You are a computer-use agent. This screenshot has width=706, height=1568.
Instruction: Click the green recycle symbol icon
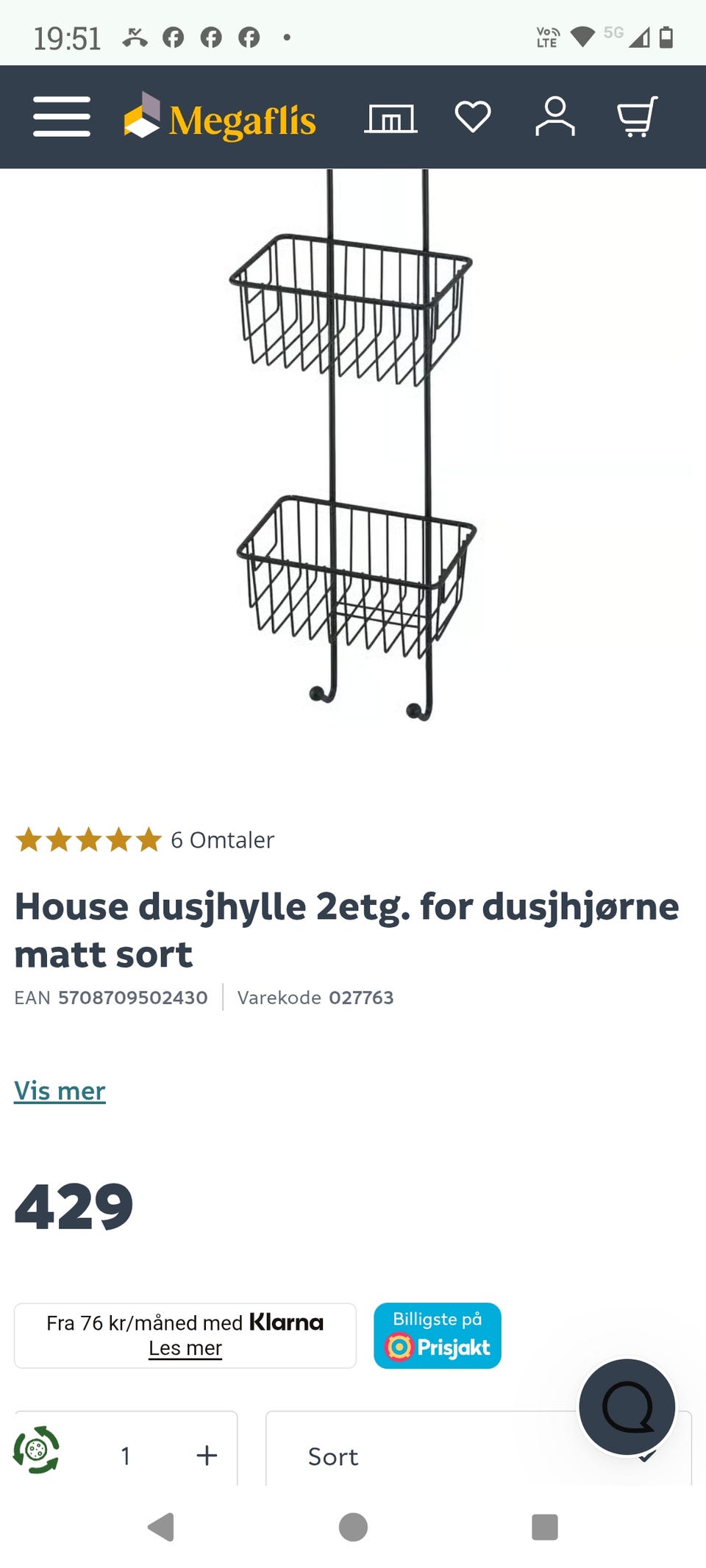click(x=35, y=1450)
